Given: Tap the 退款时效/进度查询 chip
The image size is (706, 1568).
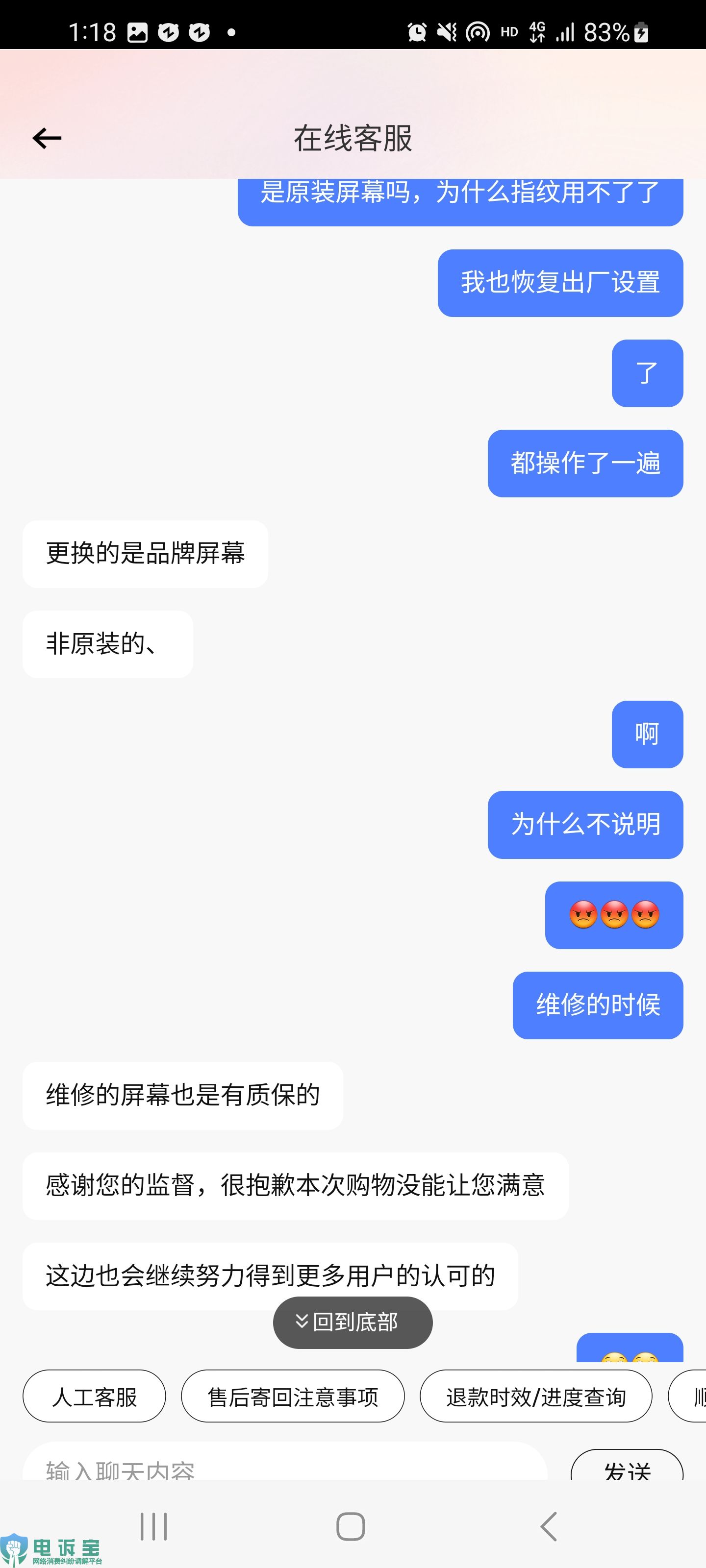Looking at the screenshot, I should pos(536,1396).
